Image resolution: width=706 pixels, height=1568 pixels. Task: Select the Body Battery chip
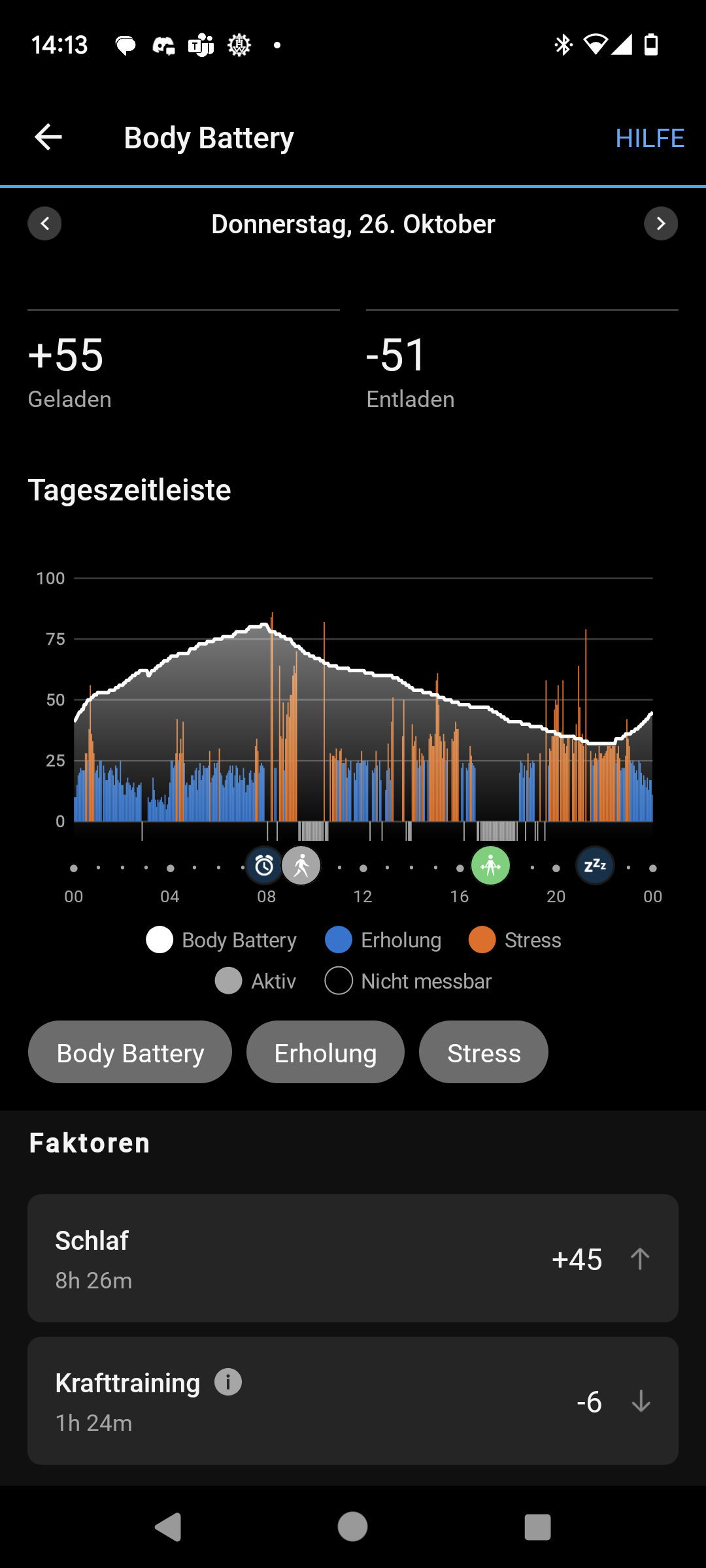[130, 1052]
